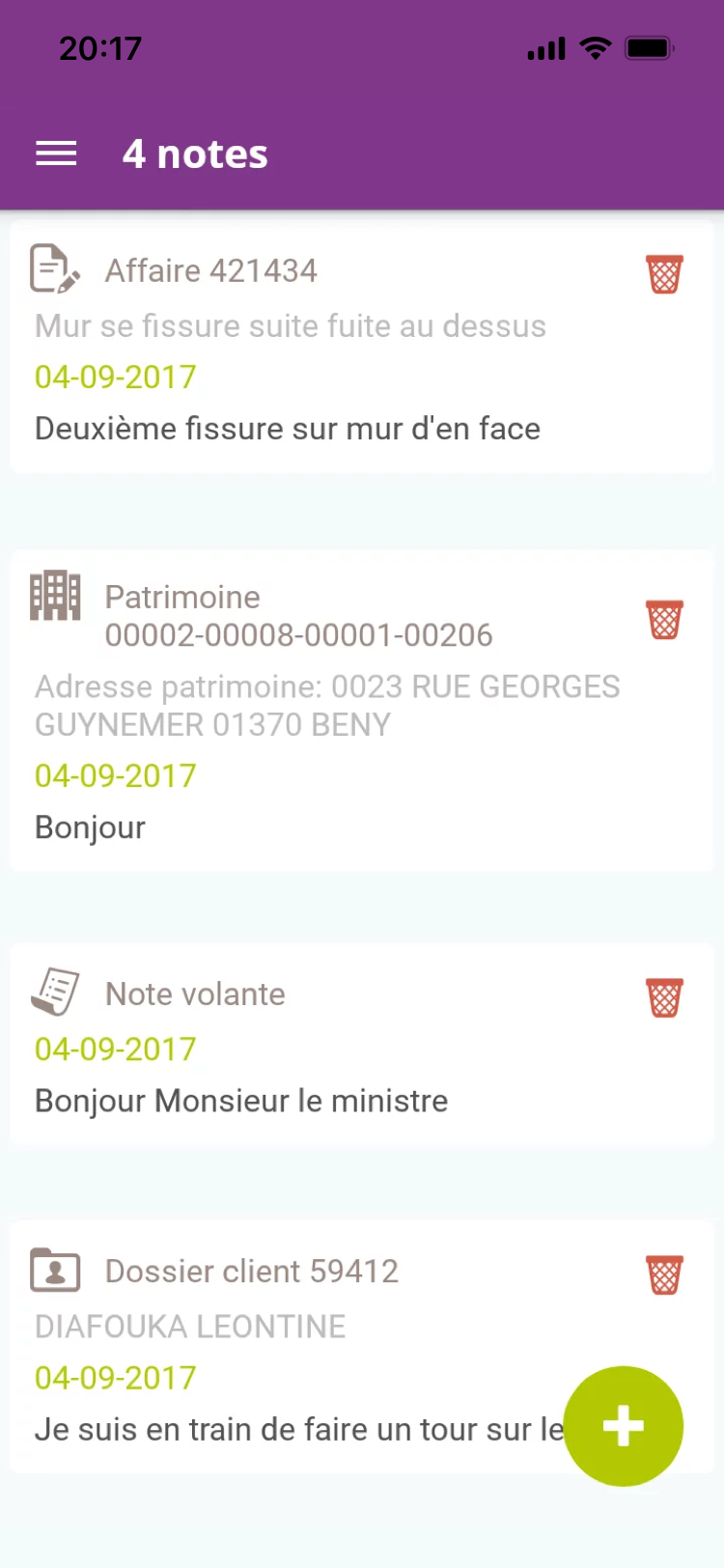Screen dimensions: 724x1568
Task: Select the 4 notes title in the header
Action: (194, 153)
